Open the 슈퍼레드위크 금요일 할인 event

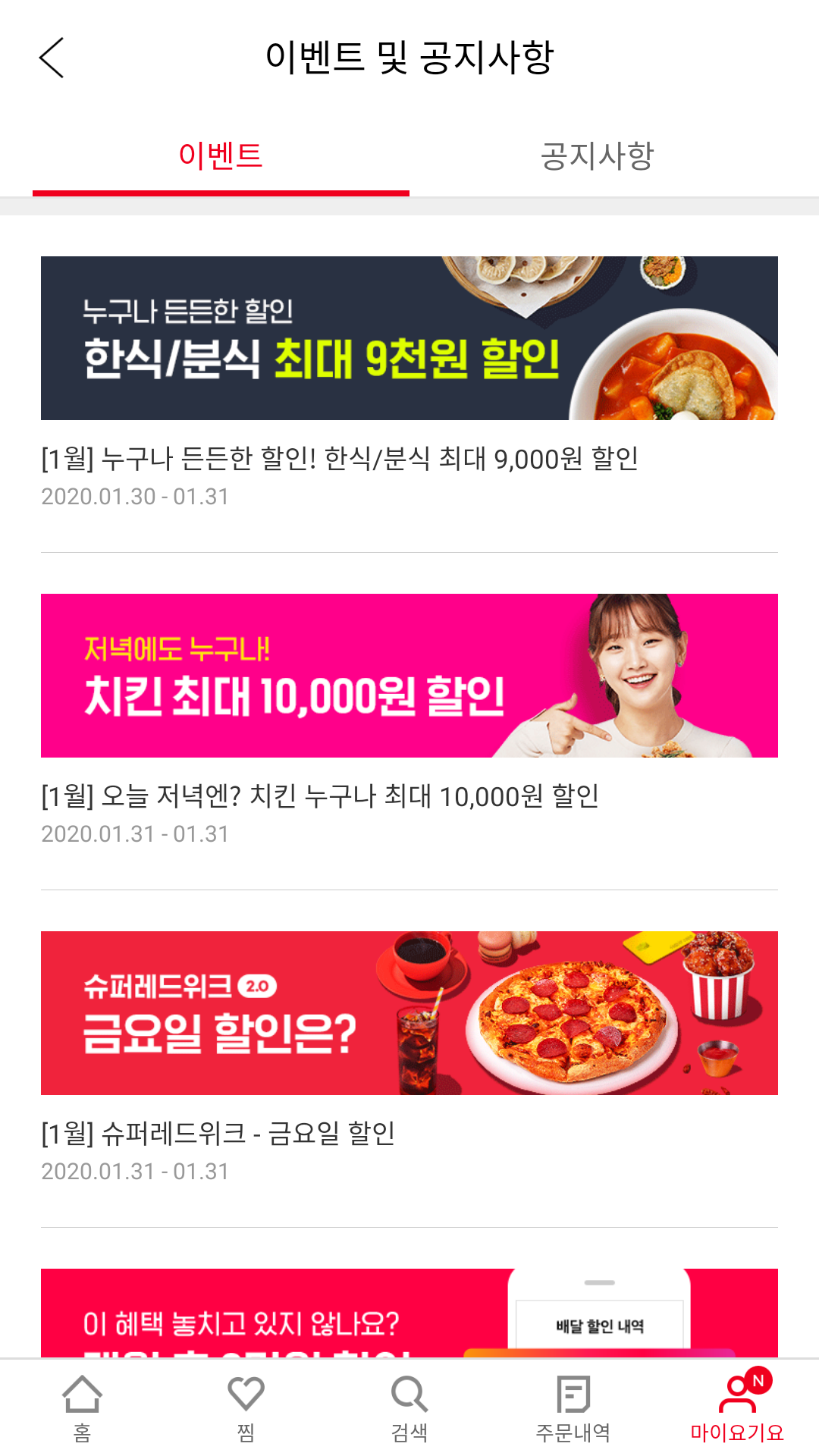tap(409, 1013)
